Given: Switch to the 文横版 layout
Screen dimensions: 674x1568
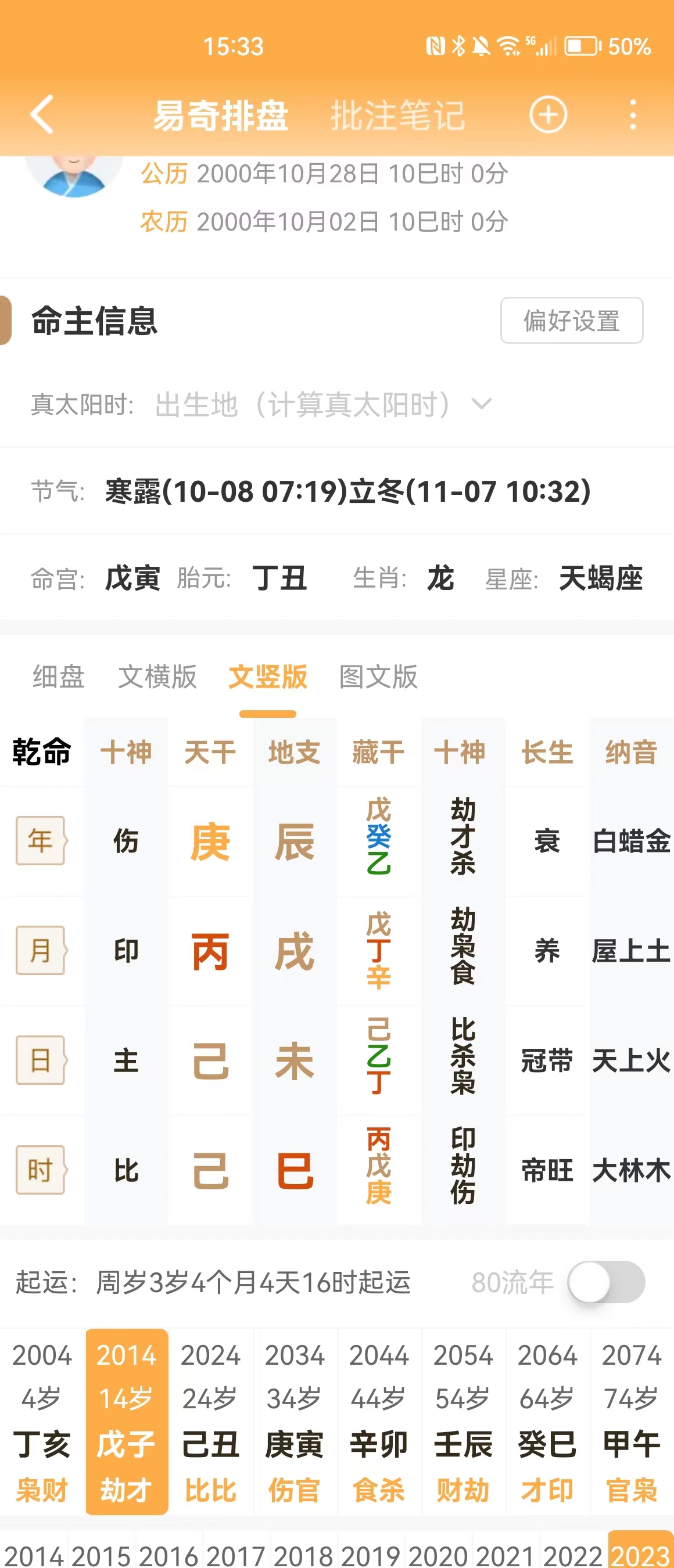Looking at the screenshot, I should click(157, 676).
